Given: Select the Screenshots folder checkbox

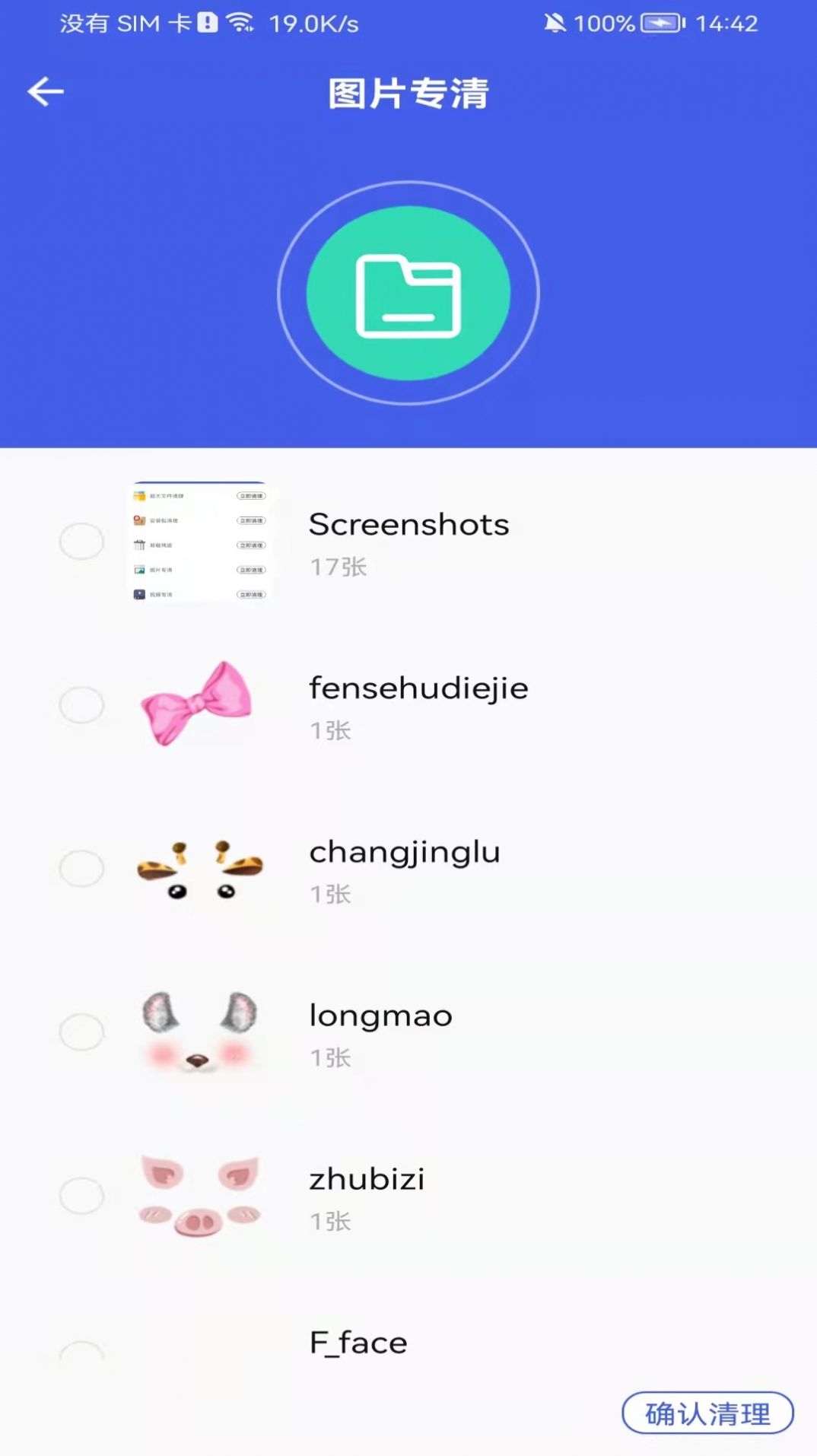Looking at the screenshot, I should (x=81, y=542).
